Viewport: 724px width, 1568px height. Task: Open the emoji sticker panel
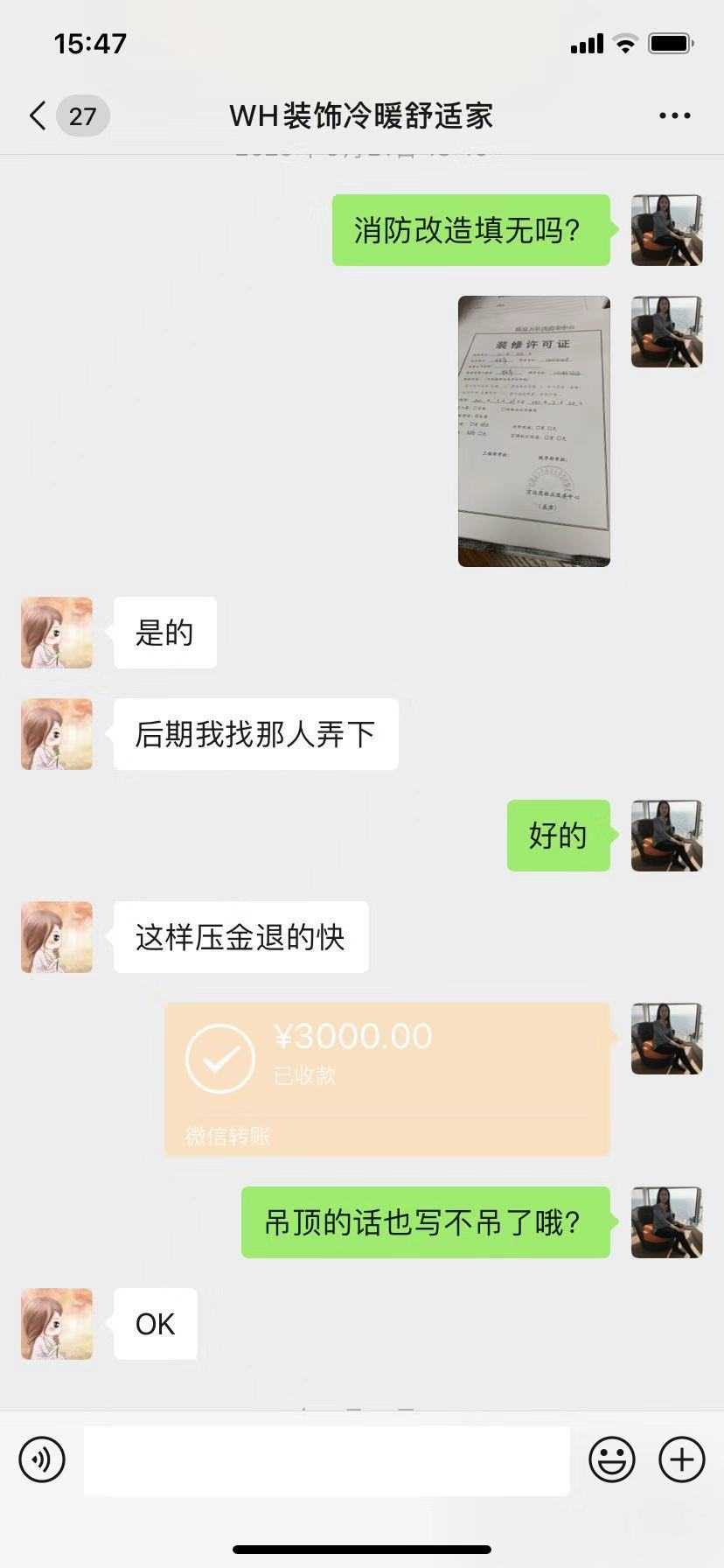[611, 1459]
